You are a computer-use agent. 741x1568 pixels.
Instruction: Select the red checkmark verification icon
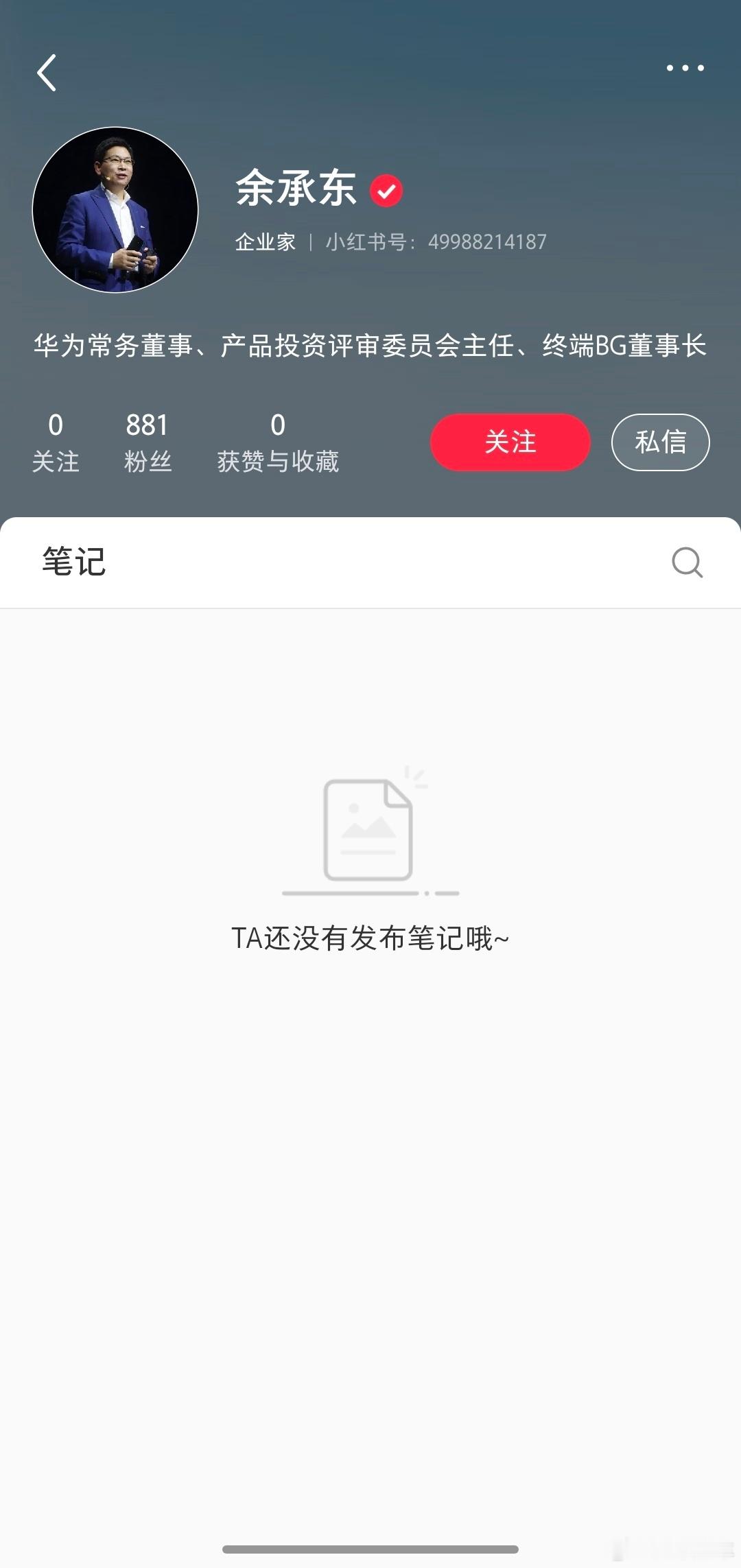(386, 190)
